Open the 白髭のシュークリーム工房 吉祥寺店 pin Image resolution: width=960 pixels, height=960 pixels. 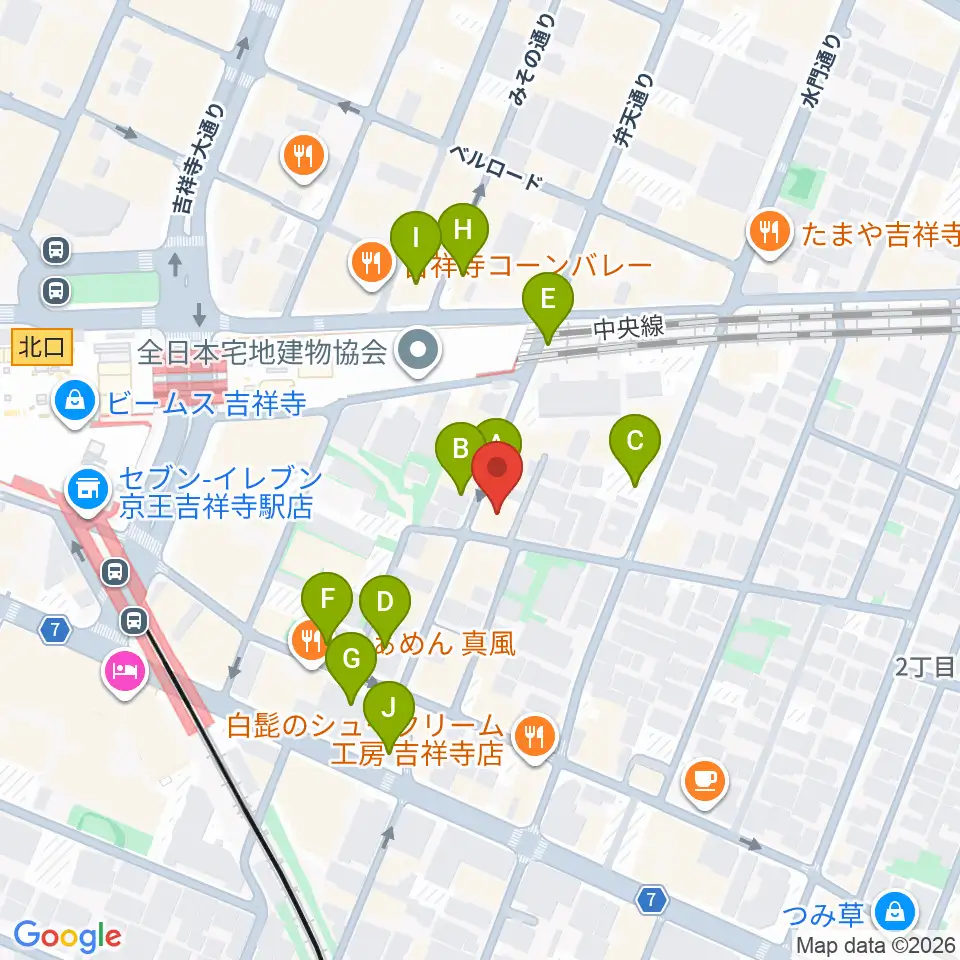tap(534, 739)
